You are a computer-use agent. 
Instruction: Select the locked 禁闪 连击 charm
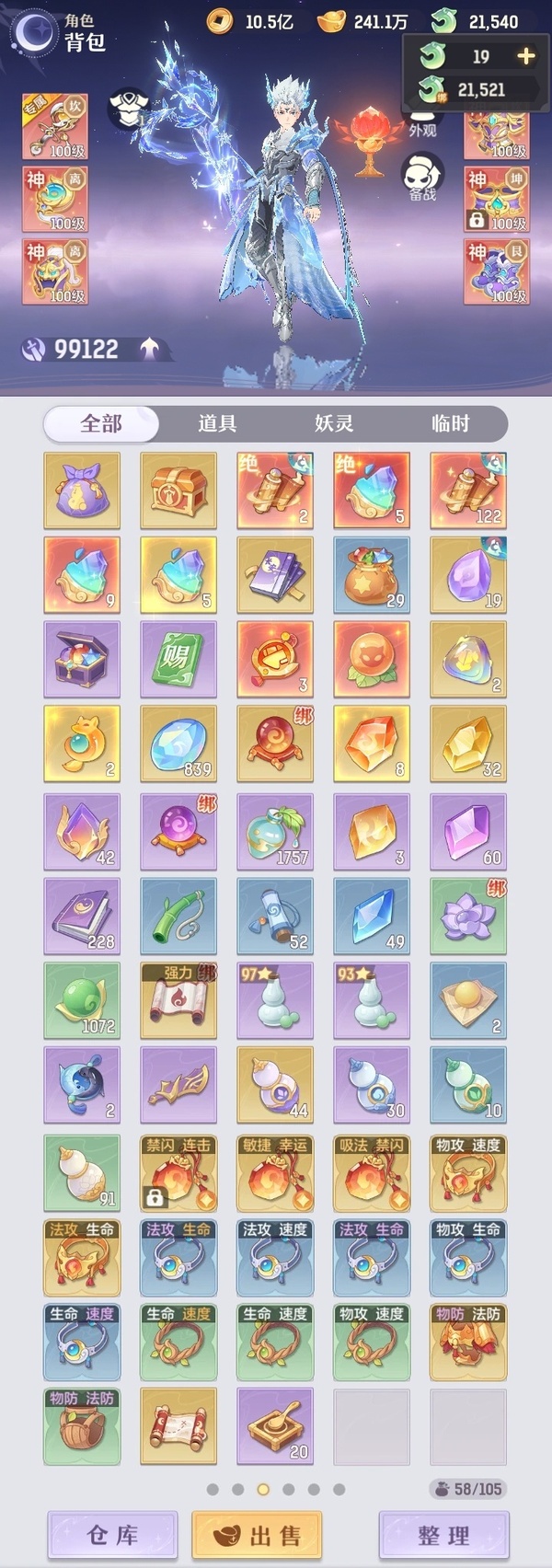click(x=178, y=1173)
